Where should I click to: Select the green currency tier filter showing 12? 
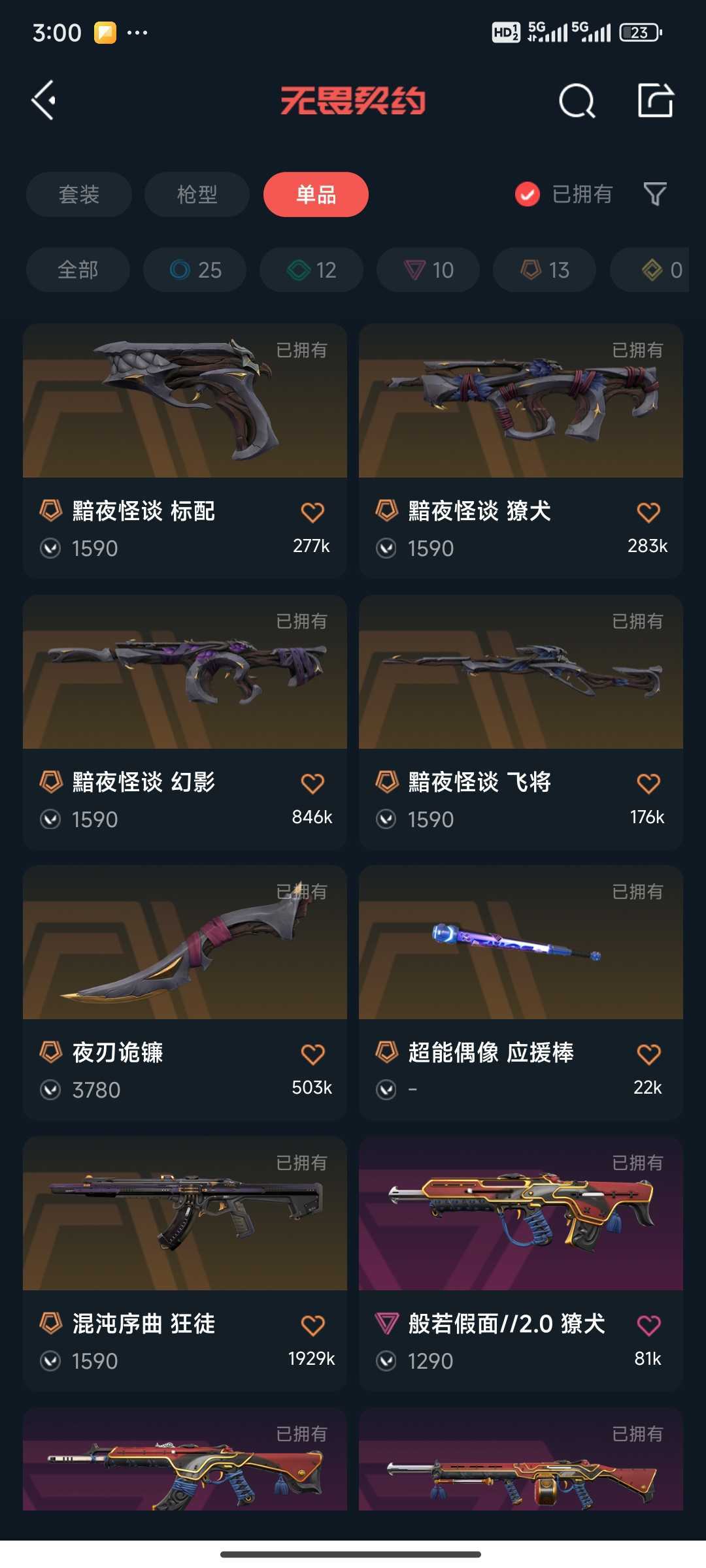(311, 270)
